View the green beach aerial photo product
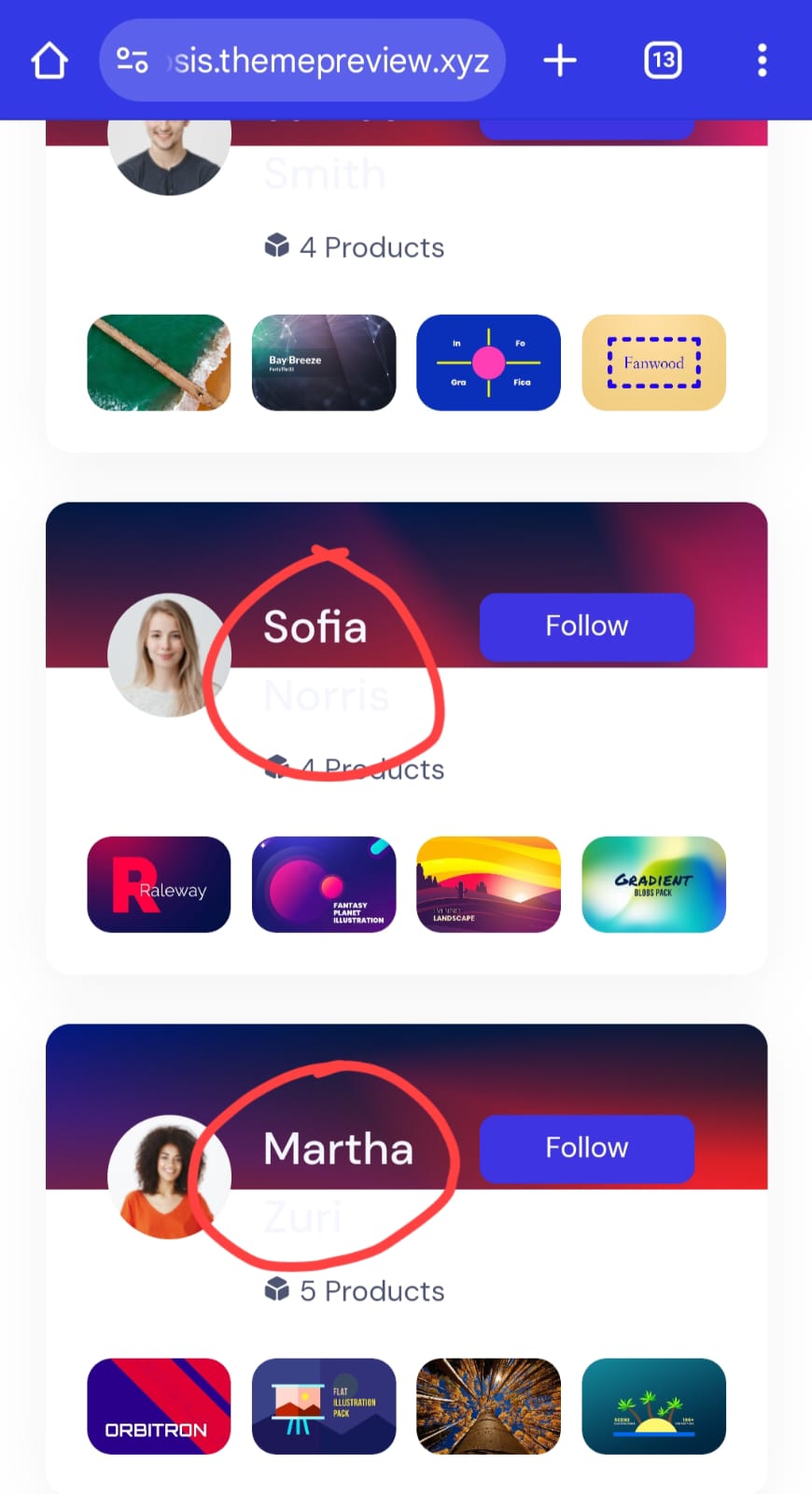Screen dimensions: 812x1494 159,362
